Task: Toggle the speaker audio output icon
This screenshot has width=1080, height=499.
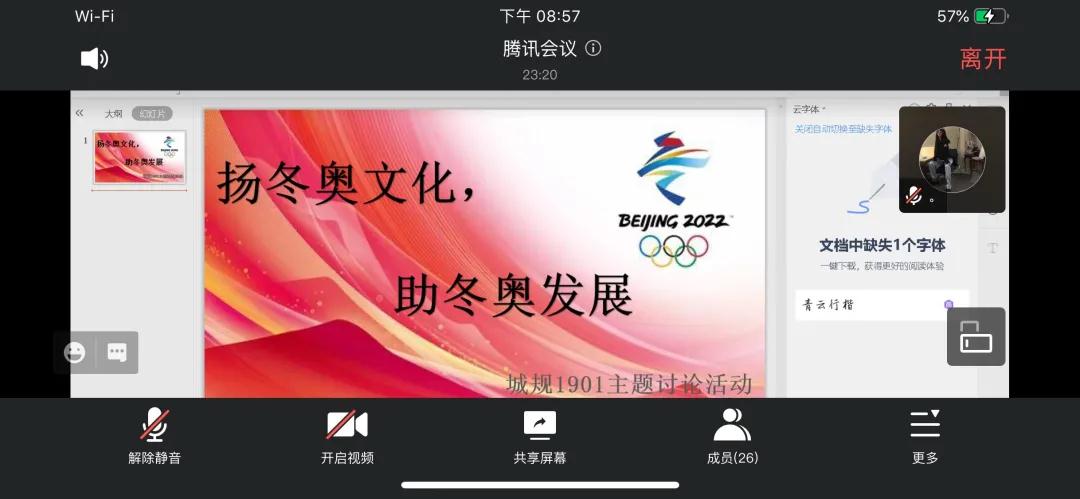Action: pos(94,59)
